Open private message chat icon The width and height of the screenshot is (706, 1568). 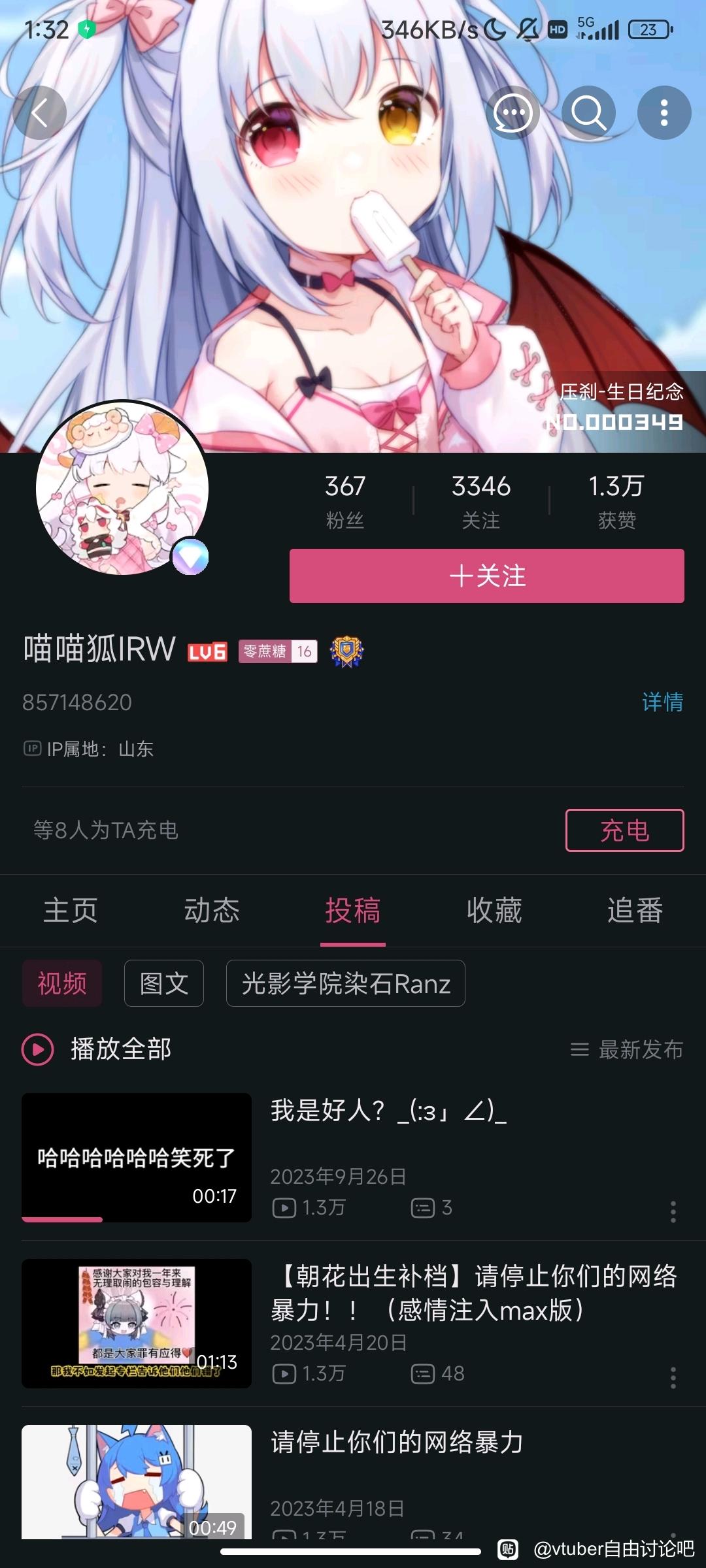pyautogui.click(x=513, y=113)
